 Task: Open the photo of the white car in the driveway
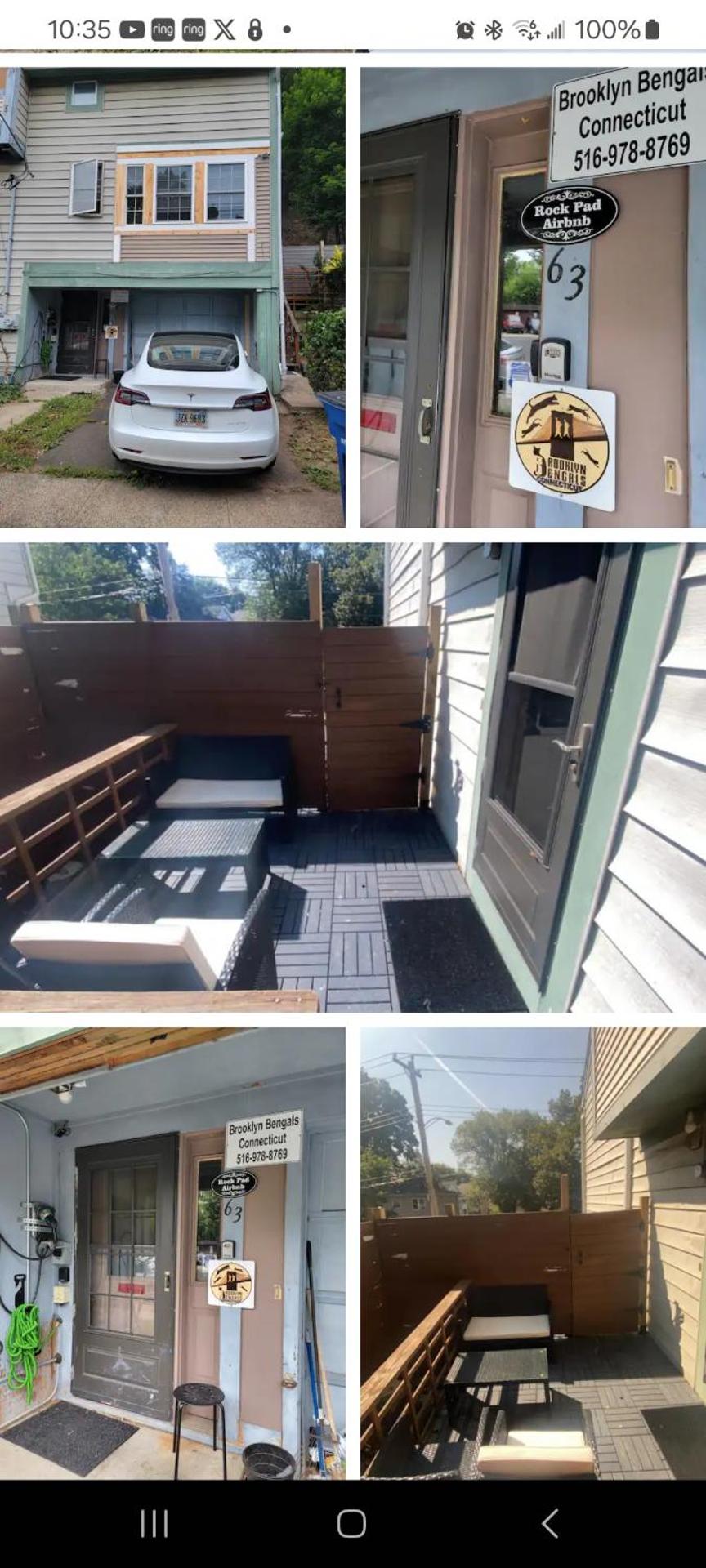pyautogui.click(x=172, y=296)
